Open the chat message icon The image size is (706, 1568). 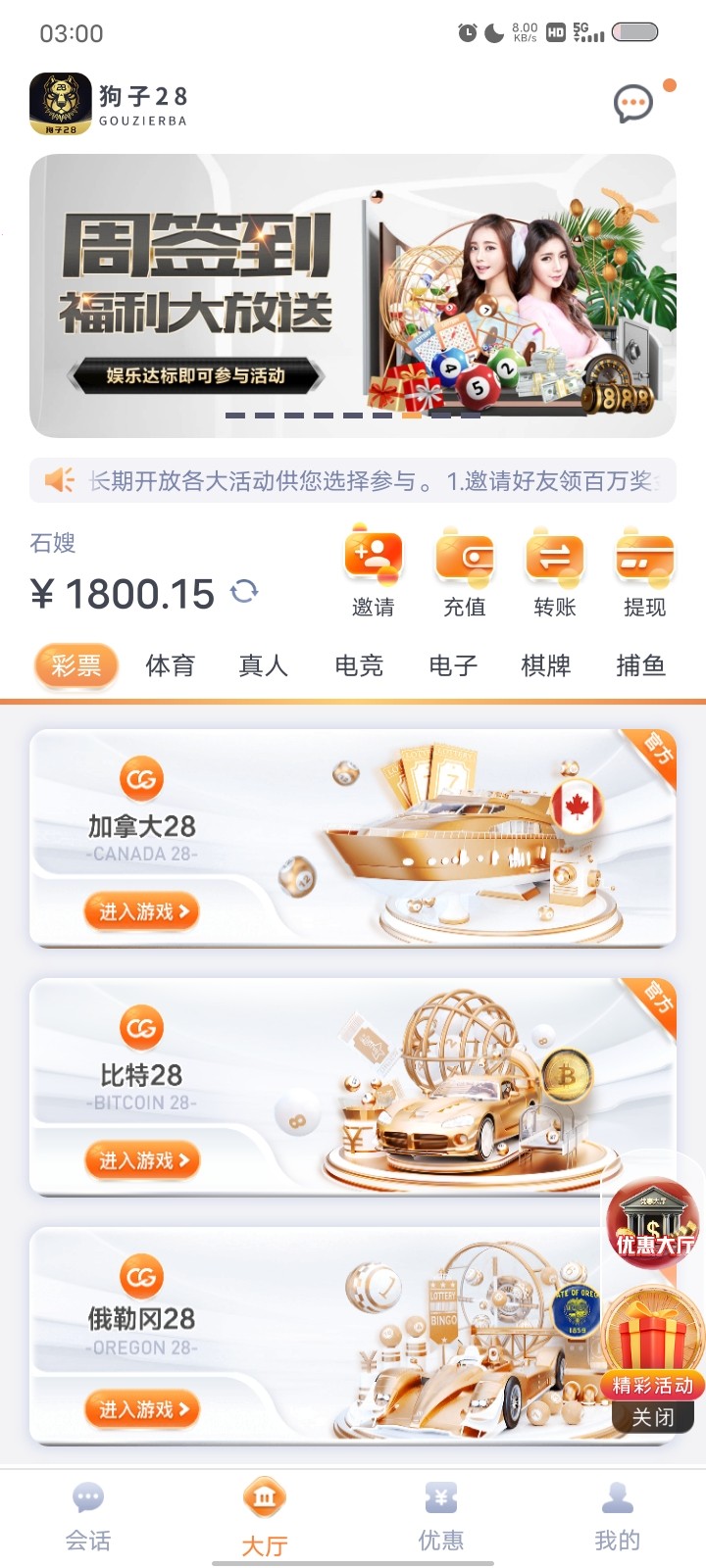[633, 103]
